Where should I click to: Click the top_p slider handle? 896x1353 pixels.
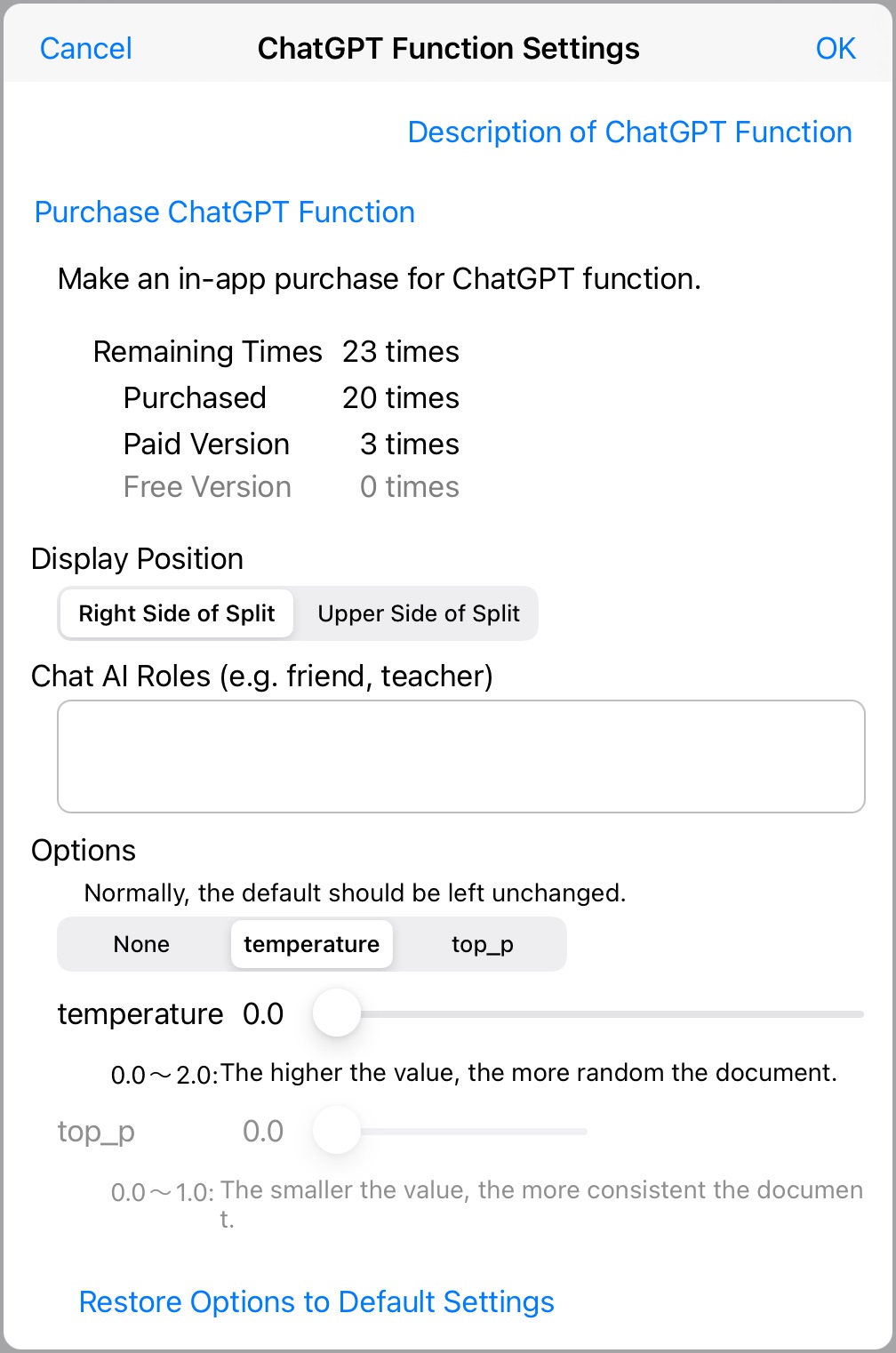[x=337, y=1131]
